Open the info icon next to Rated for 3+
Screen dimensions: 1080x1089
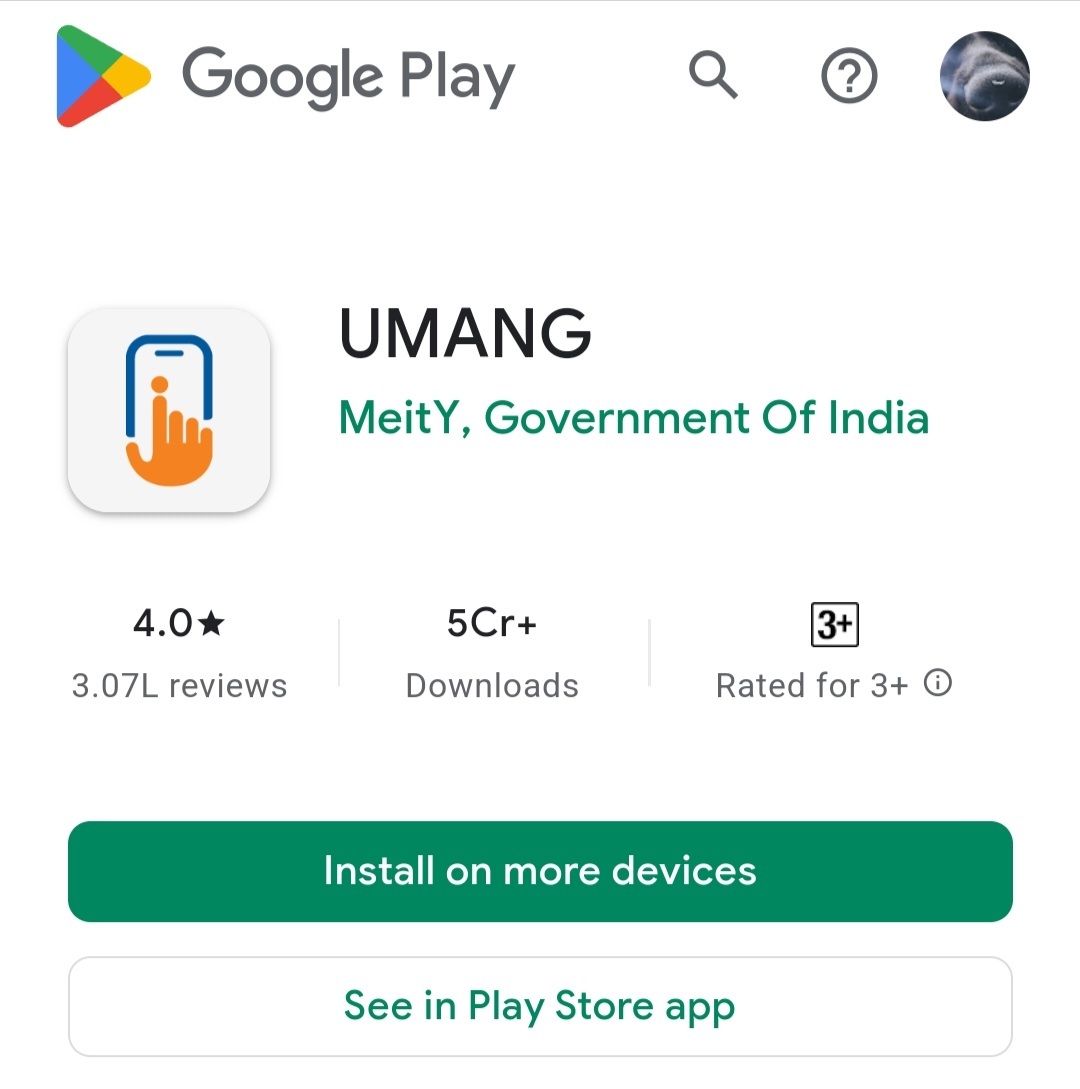tap(938, 684)
